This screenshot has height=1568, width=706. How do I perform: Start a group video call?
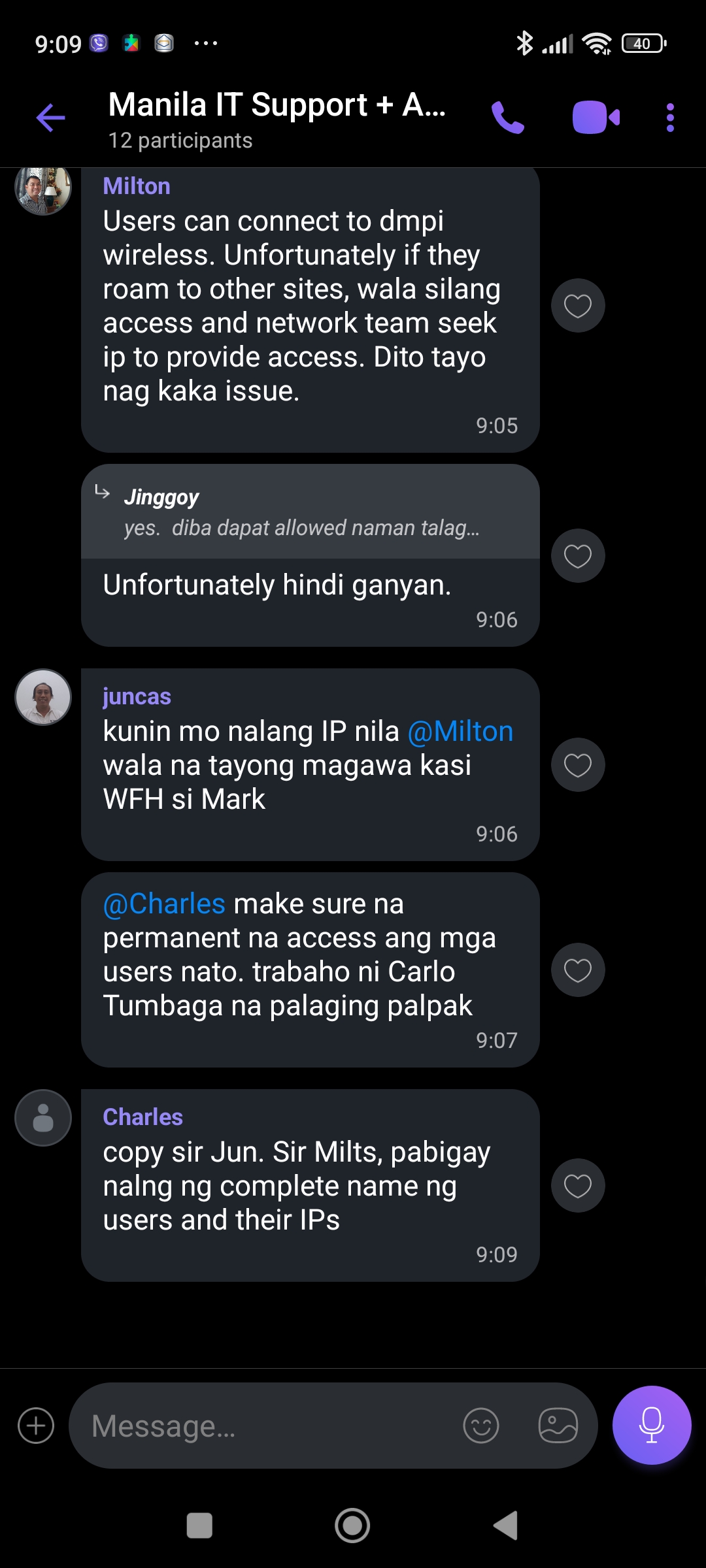(596, 118)
